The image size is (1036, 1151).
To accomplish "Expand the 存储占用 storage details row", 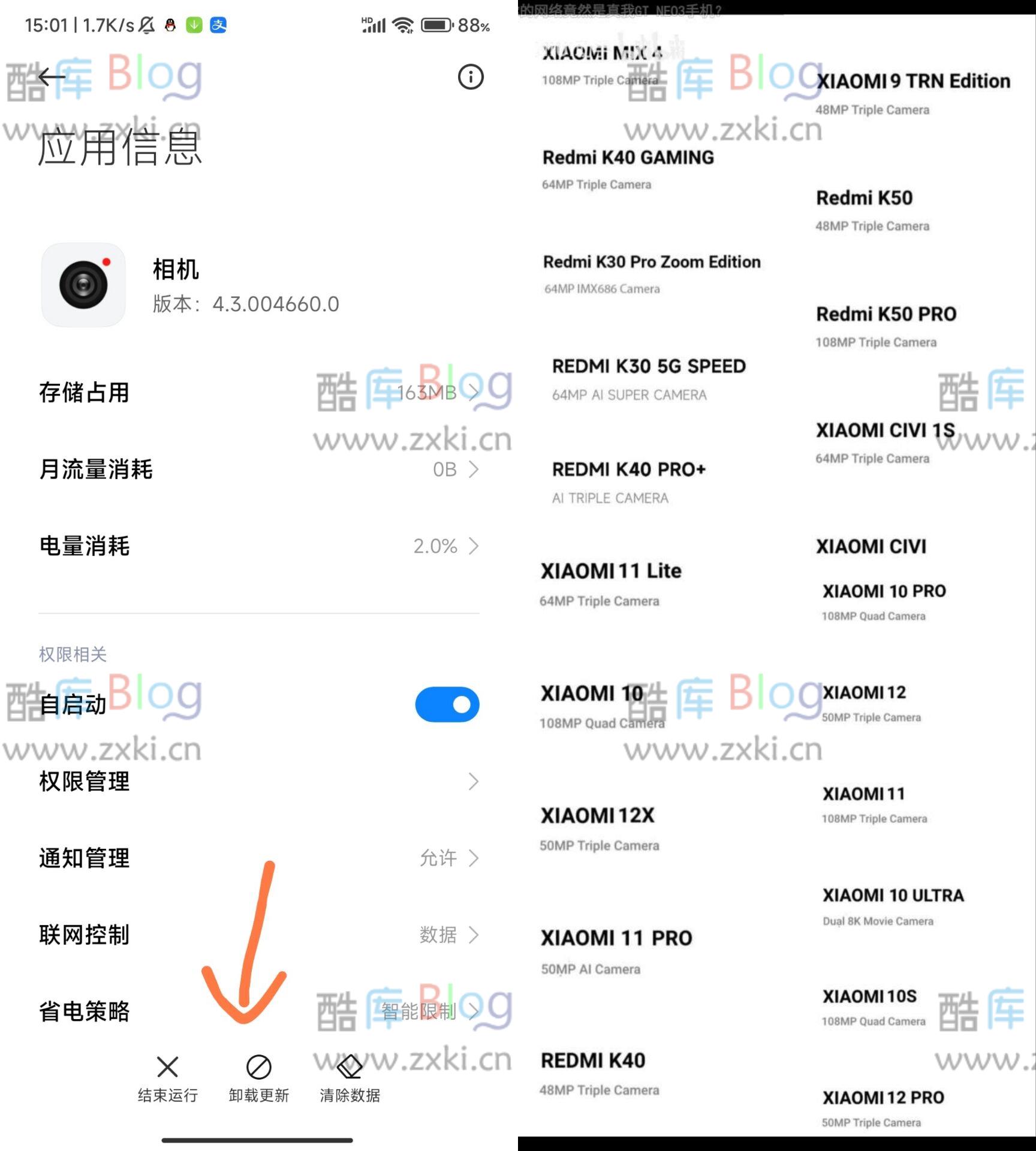I will click(x=258, y=393).
